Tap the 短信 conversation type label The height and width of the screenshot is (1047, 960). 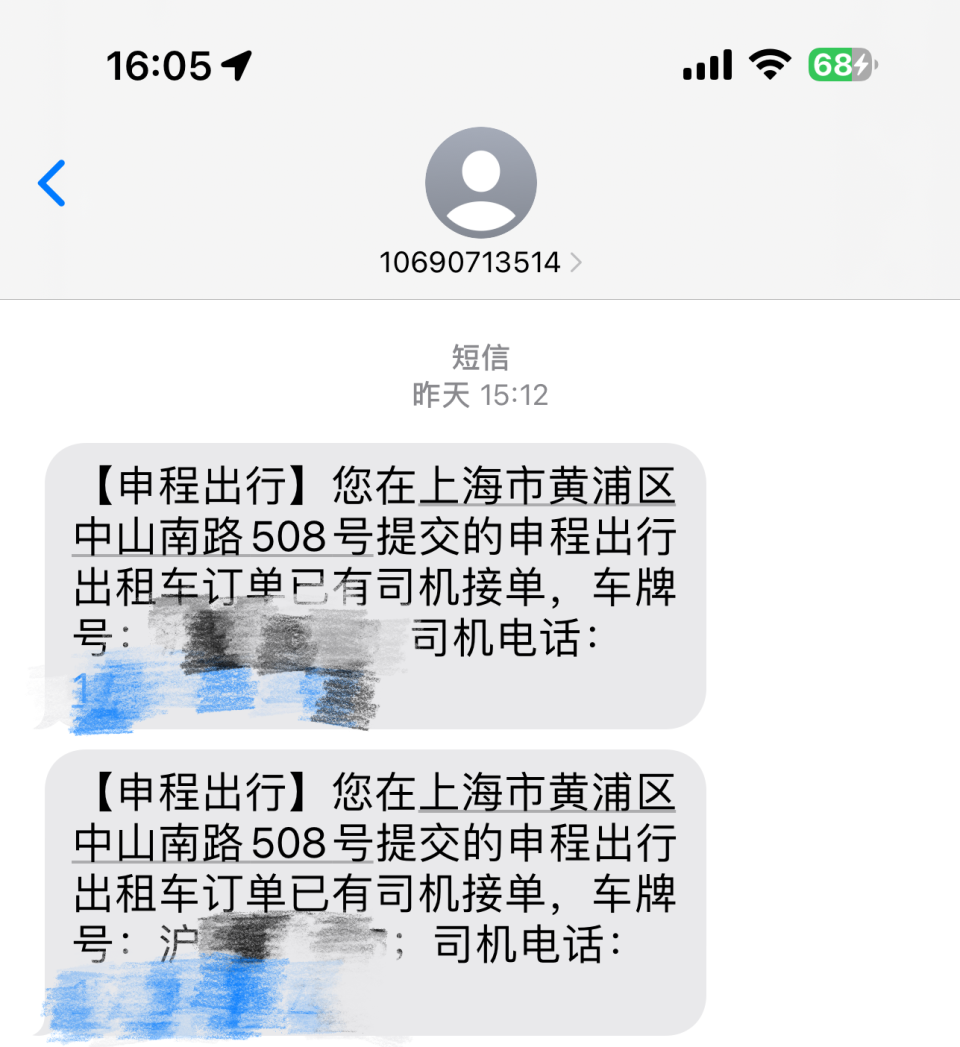click(480, 358)
